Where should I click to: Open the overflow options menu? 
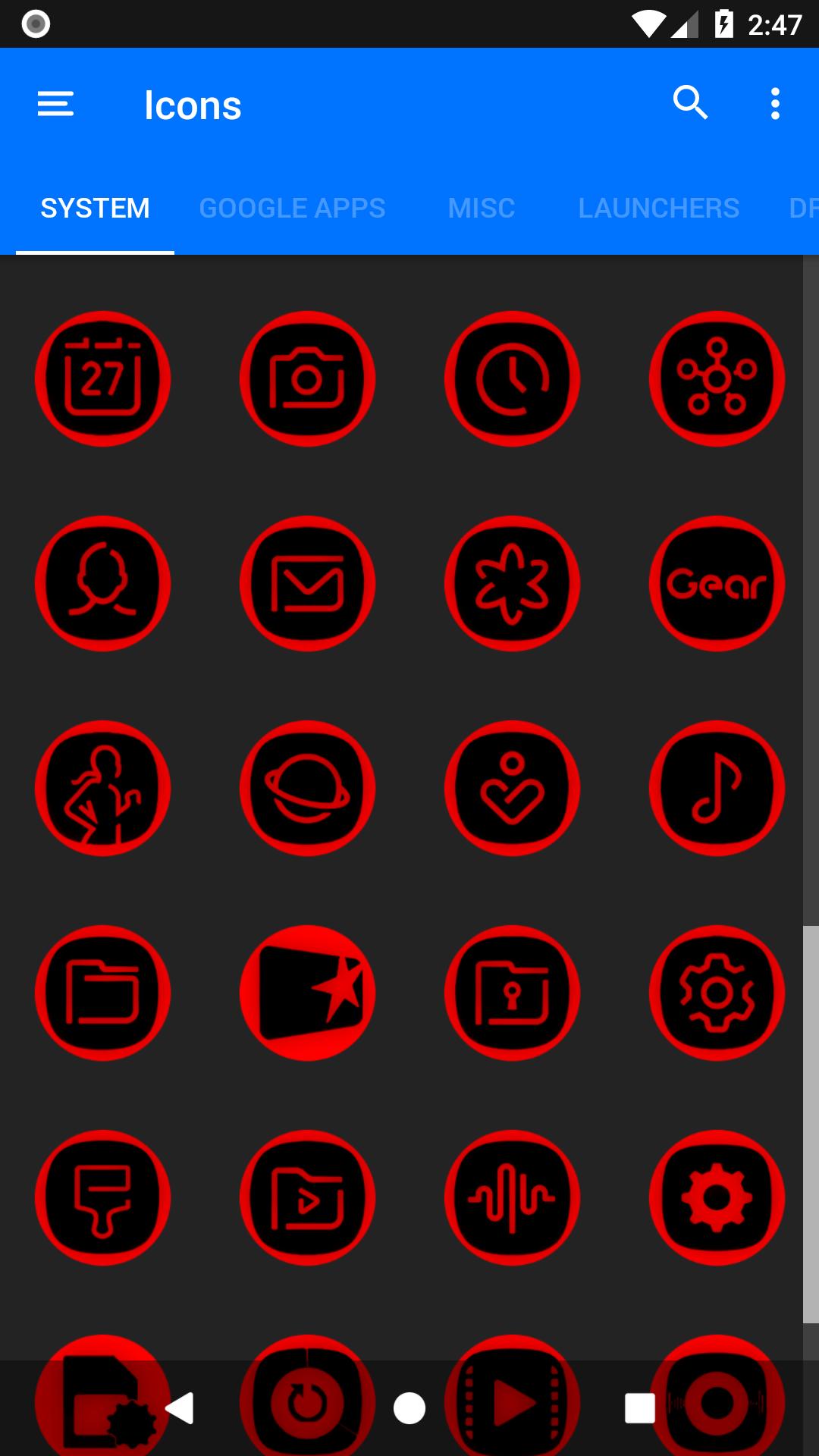775,104
